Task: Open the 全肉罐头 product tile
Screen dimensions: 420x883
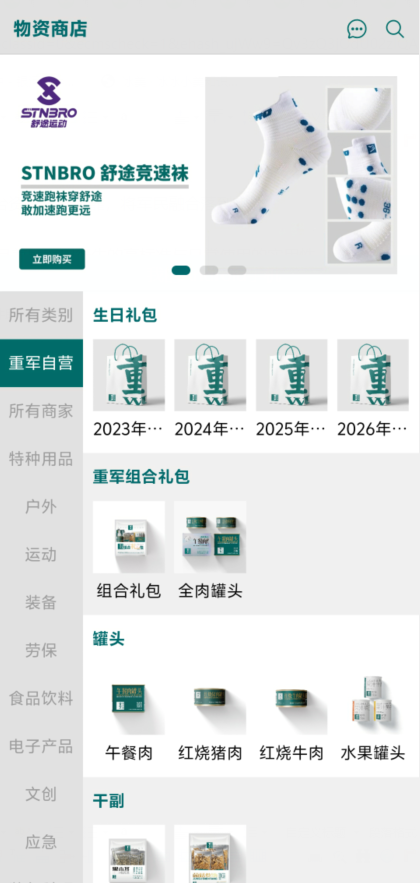Action: (210, 551)
